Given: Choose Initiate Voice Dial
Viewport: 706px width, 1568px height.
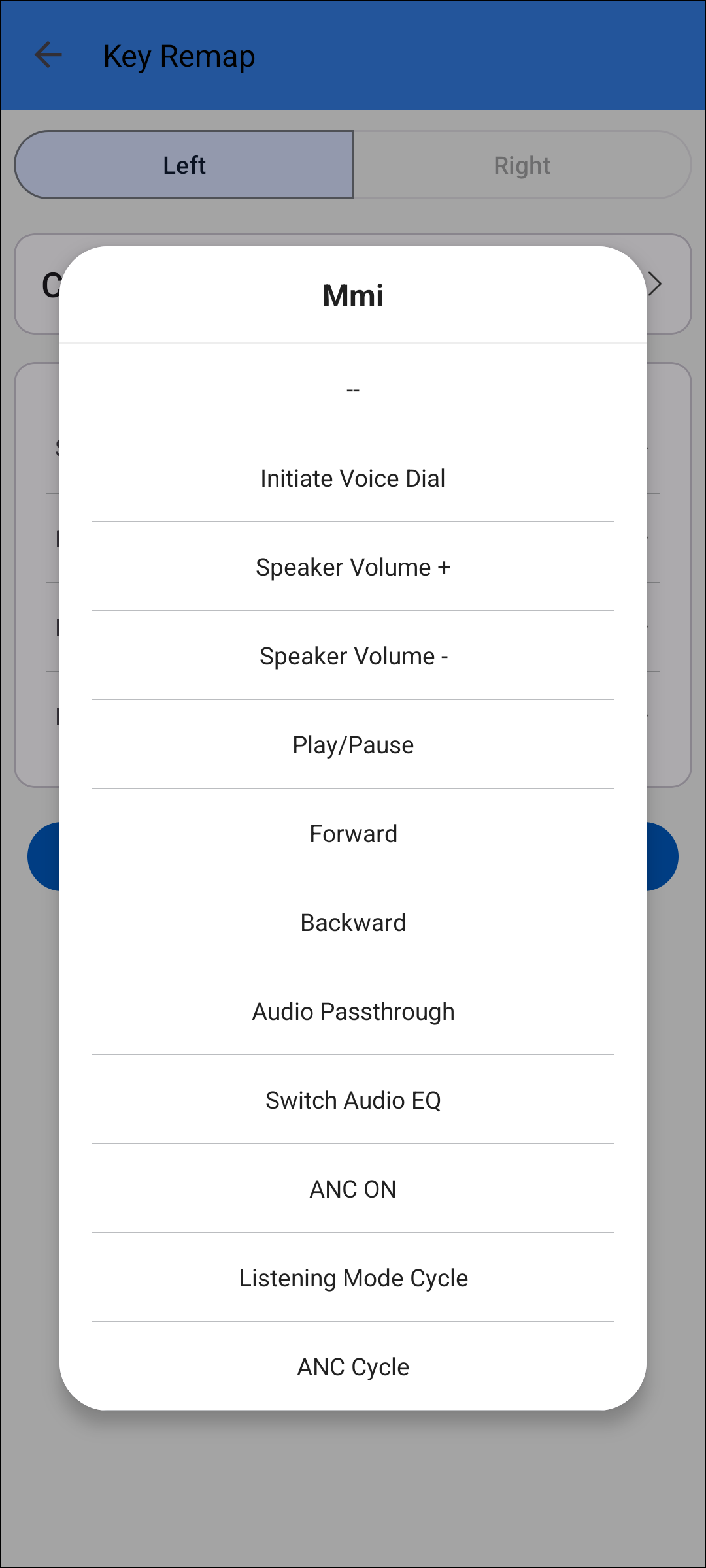Looking at the screenshot, I should [353, 478].
